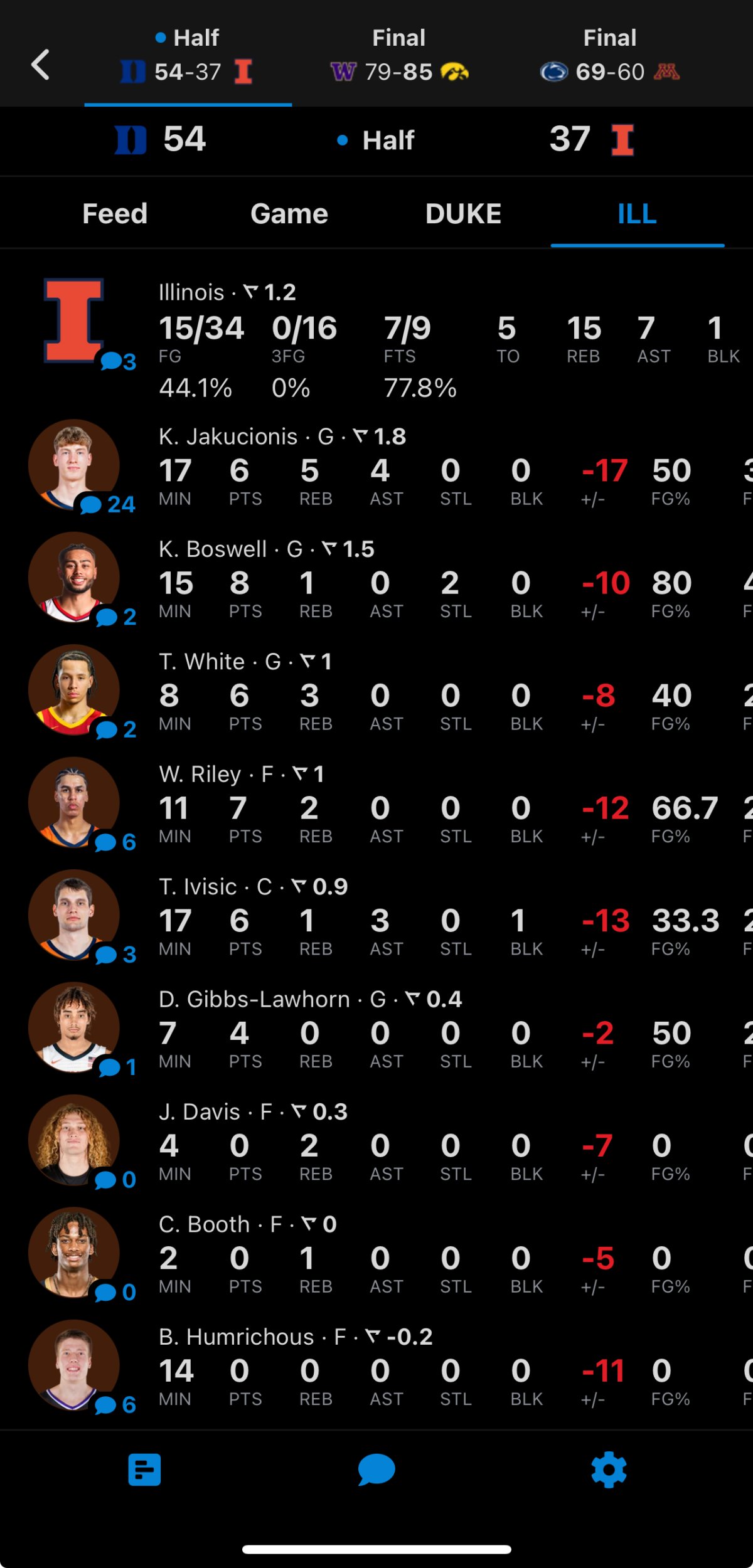
Task: Switch to the Penn State 69-60 final game
Action: pos(610,55)
